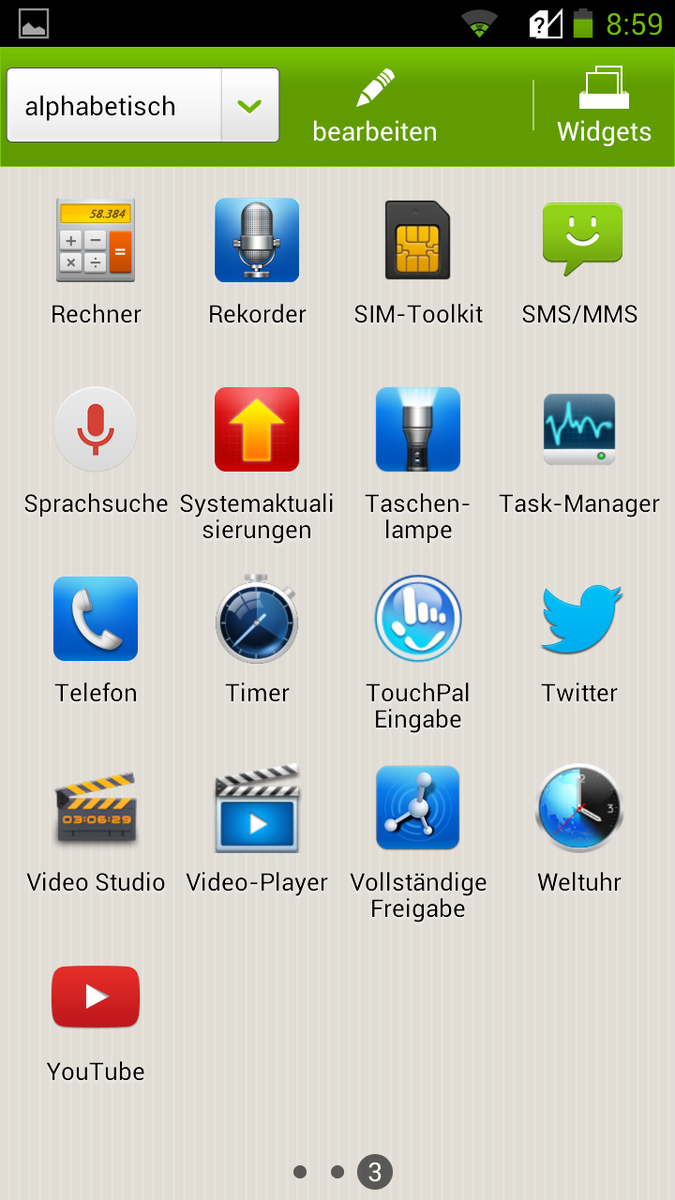Image resolution: width=675 pixels, height=1200 pixels.
Task: Open the alphabetisch sort dropdown
Action: tap(142, 106)
